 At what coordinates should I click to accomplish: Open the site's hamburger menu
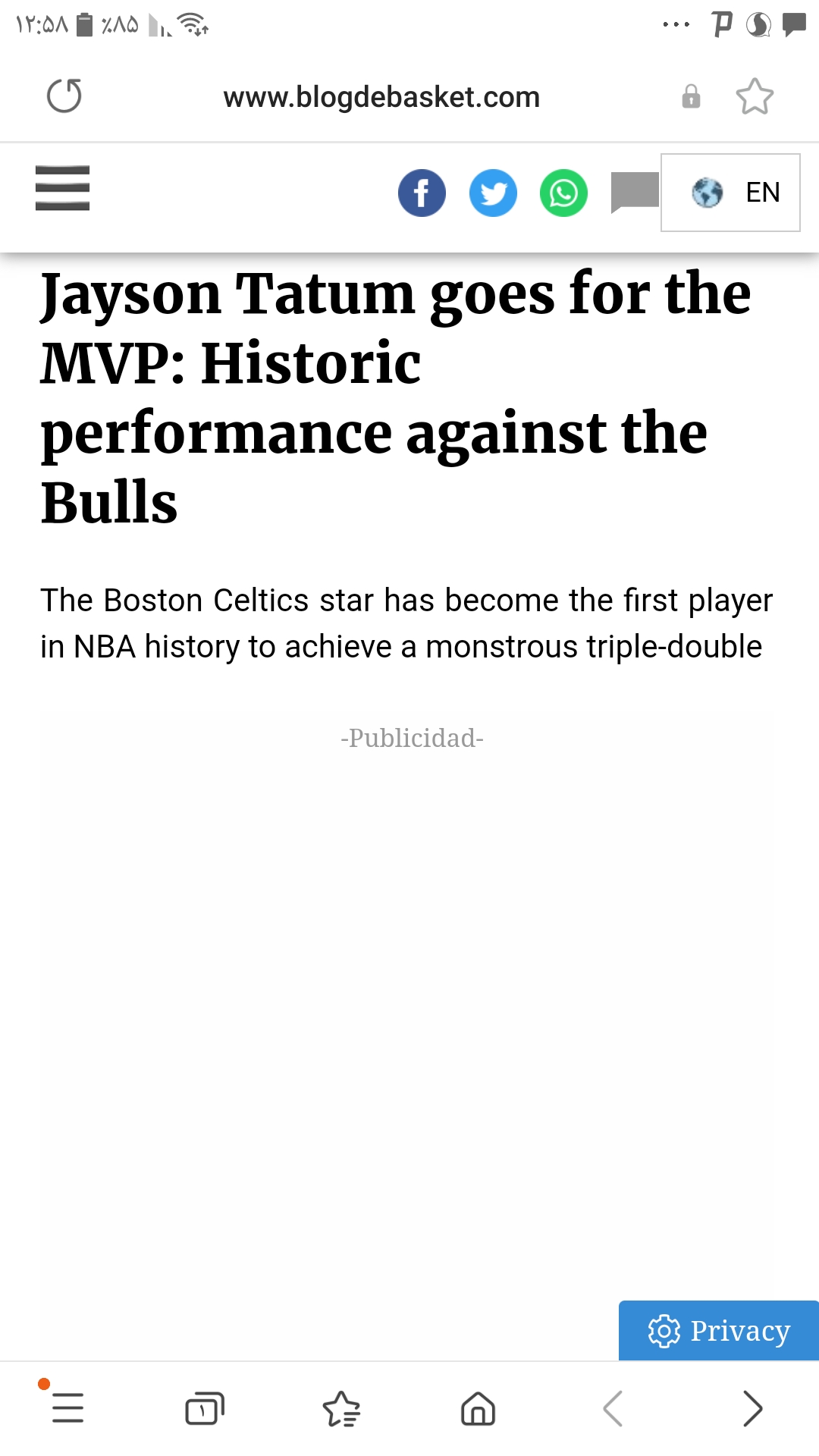tap(62, 188)
